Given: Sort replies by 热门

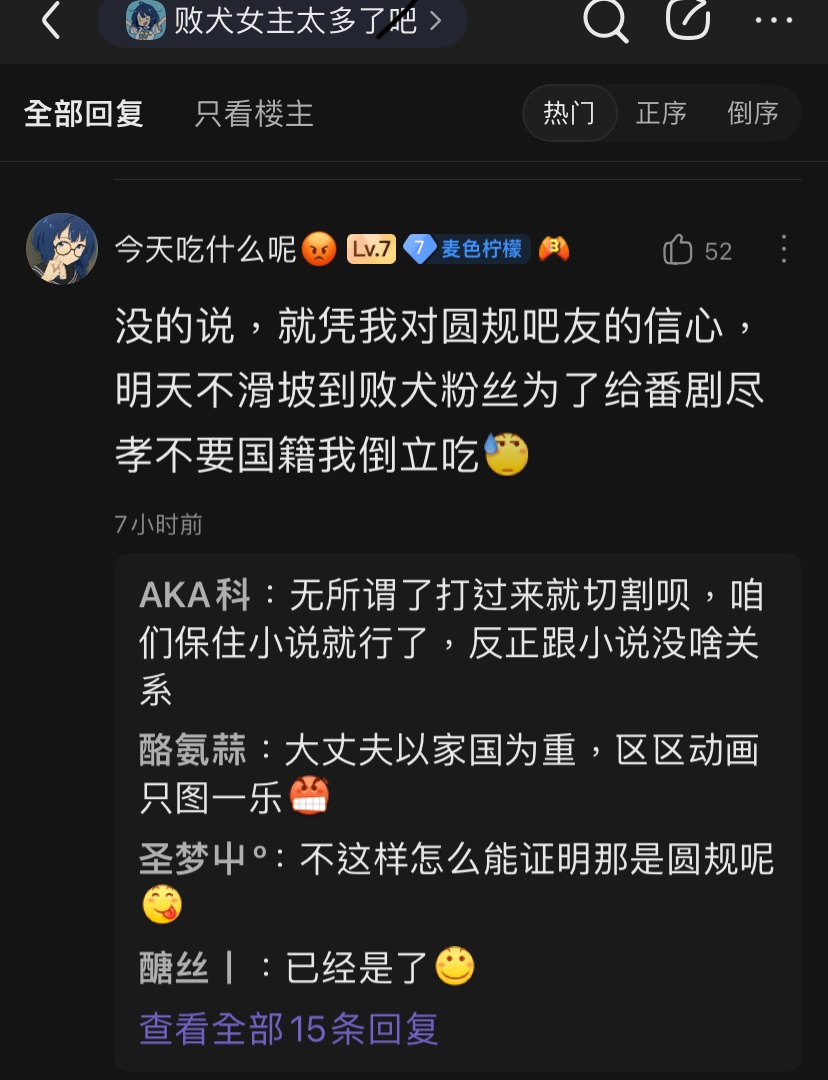Looking at the screenshot, I should pyautogui.click(x=569, y=113).
